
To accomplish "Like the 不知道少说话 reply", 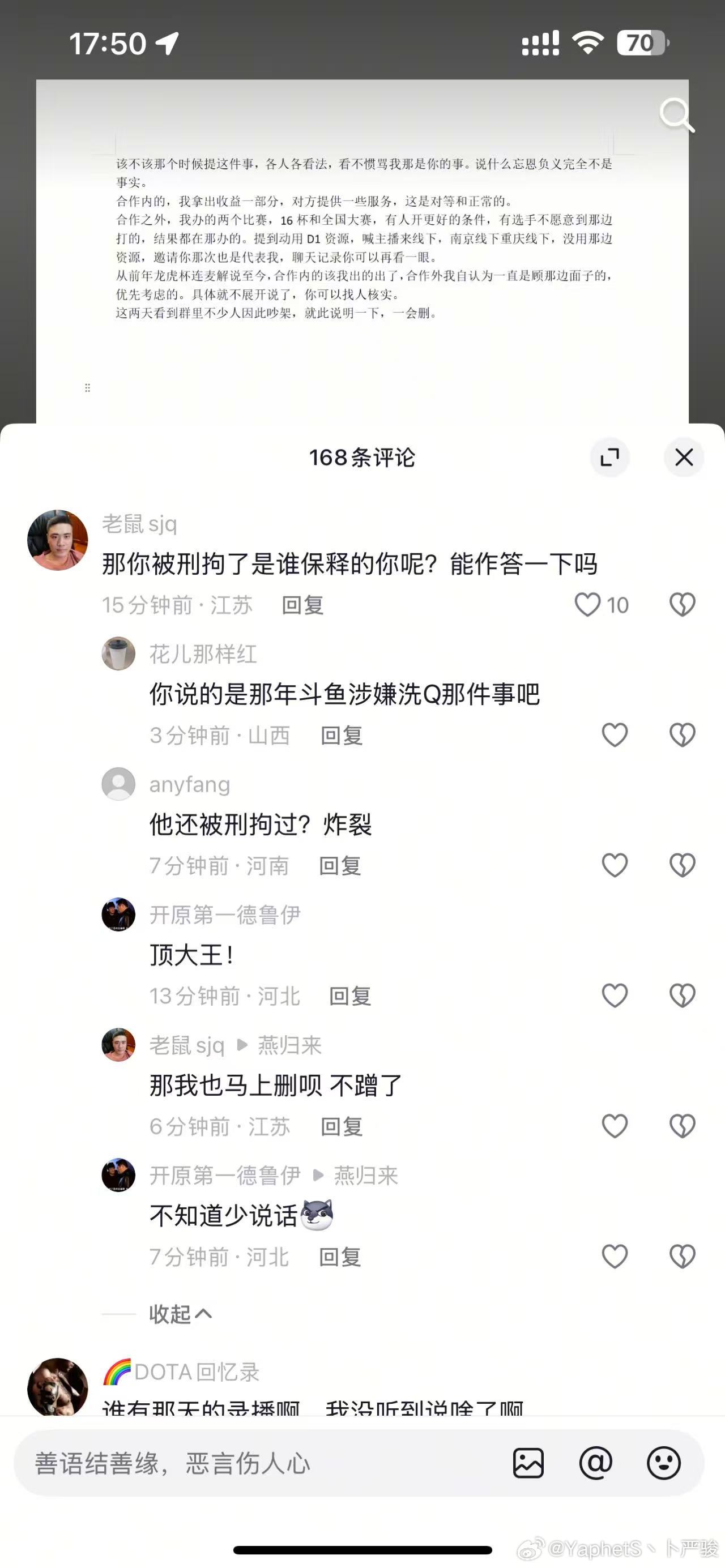I will coord(614,1257).
